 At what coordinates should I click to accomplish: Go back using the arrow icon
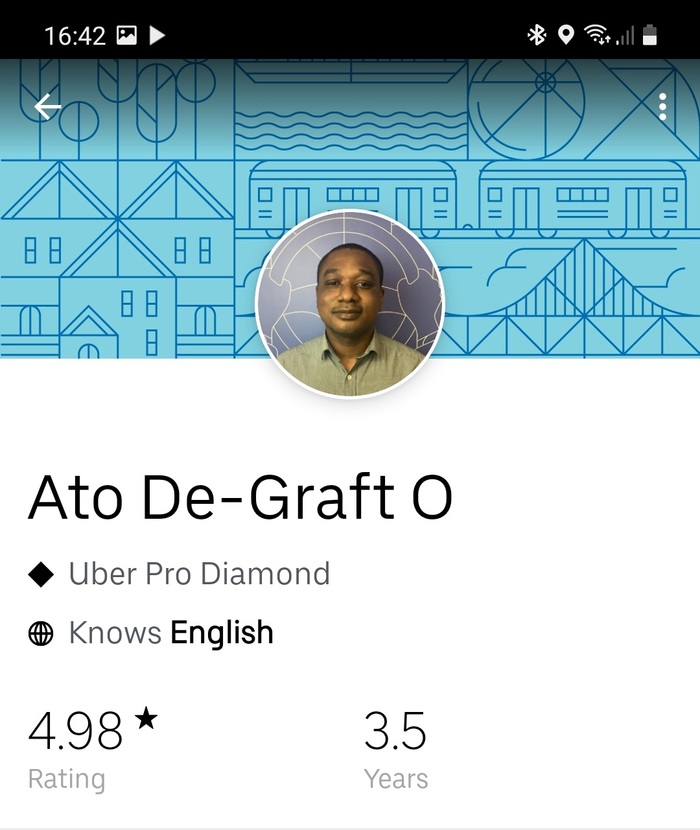click(47, 107)
